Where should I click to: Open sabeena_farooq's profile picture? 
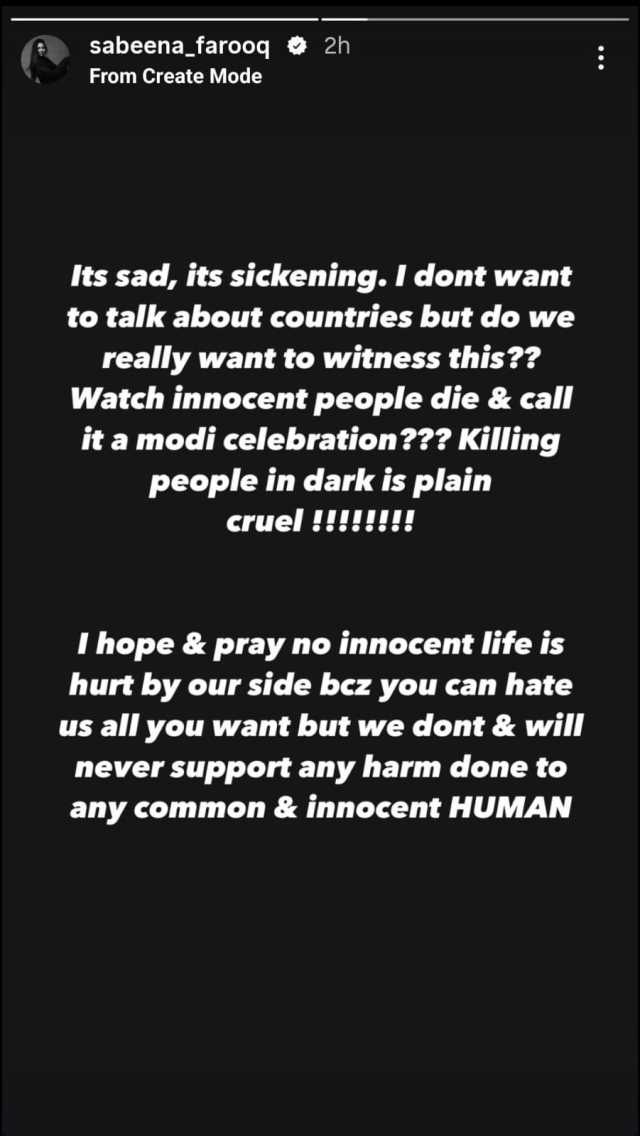tap(46, 60)
